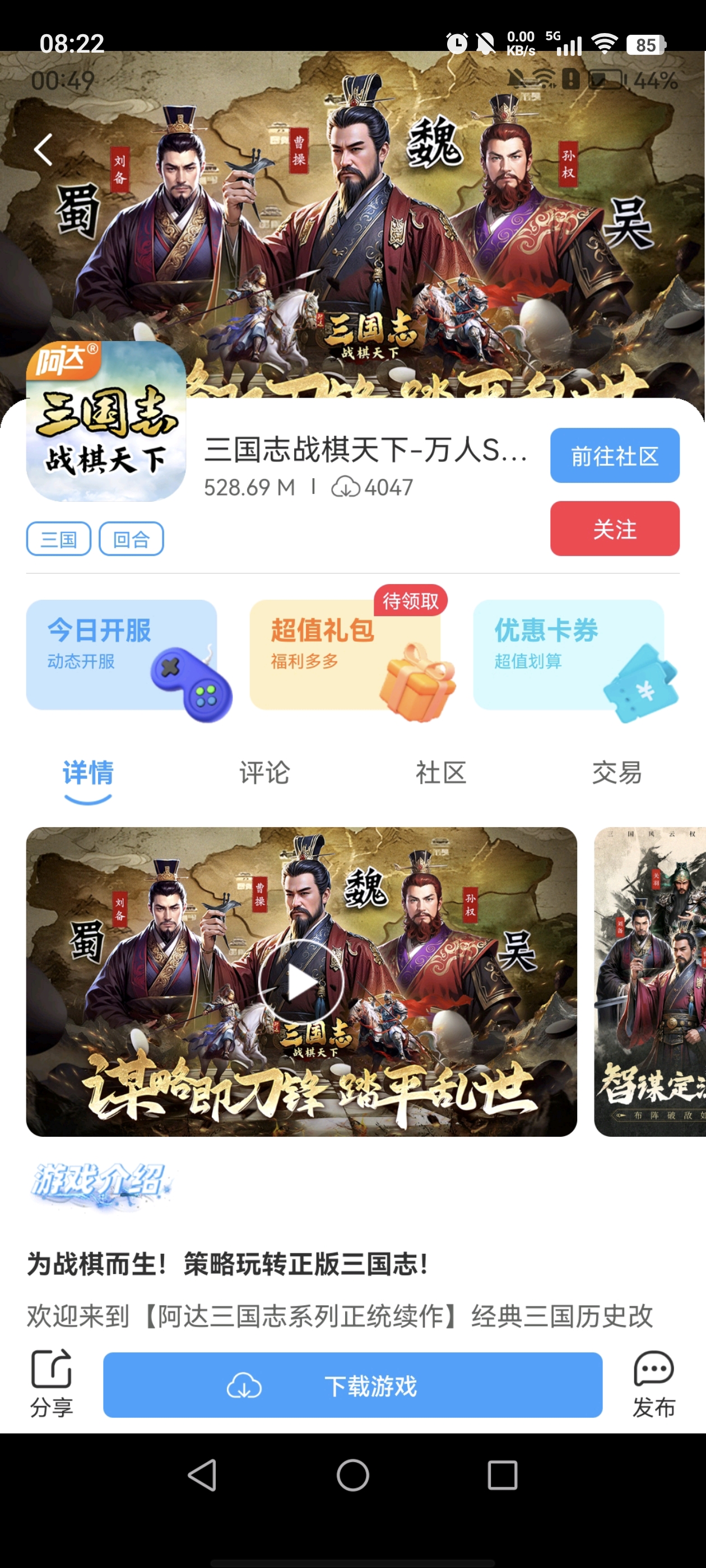Viewport: 706px width, 1568px height.
Task: Open 发布 to post a comment
Action: click(654, 1384)
